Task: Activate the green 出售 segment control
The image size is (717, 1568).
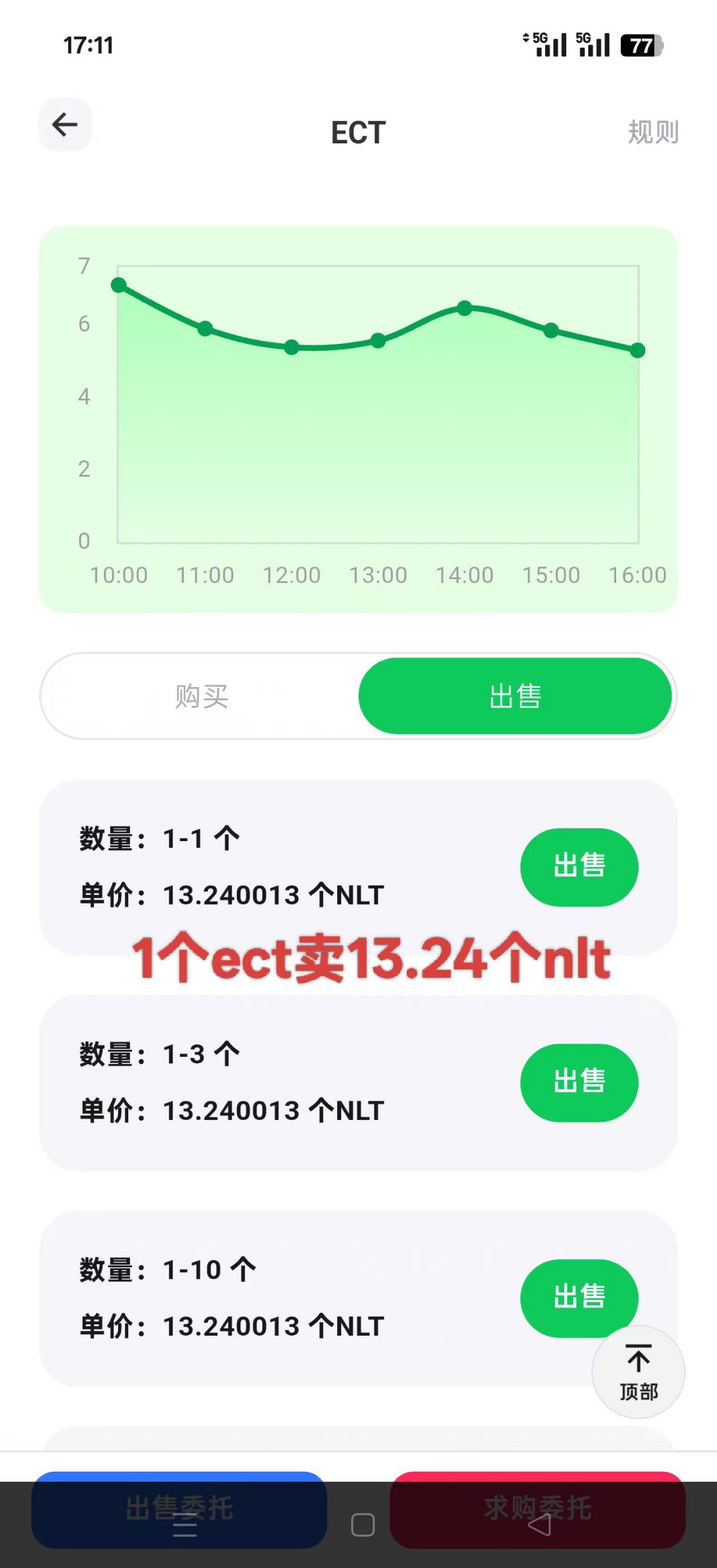Action: coord(517,696)
